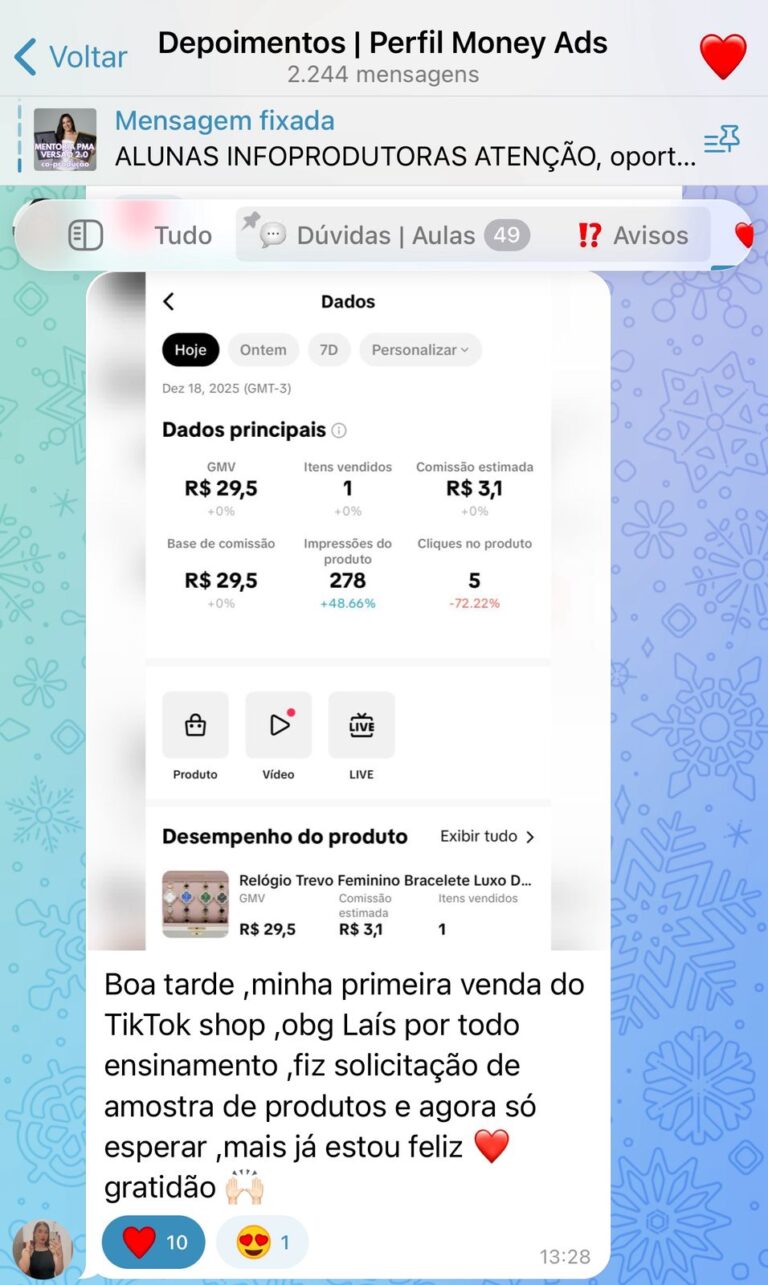
Task: Open the group's red heart profile picture
Action: click(723, 57)
